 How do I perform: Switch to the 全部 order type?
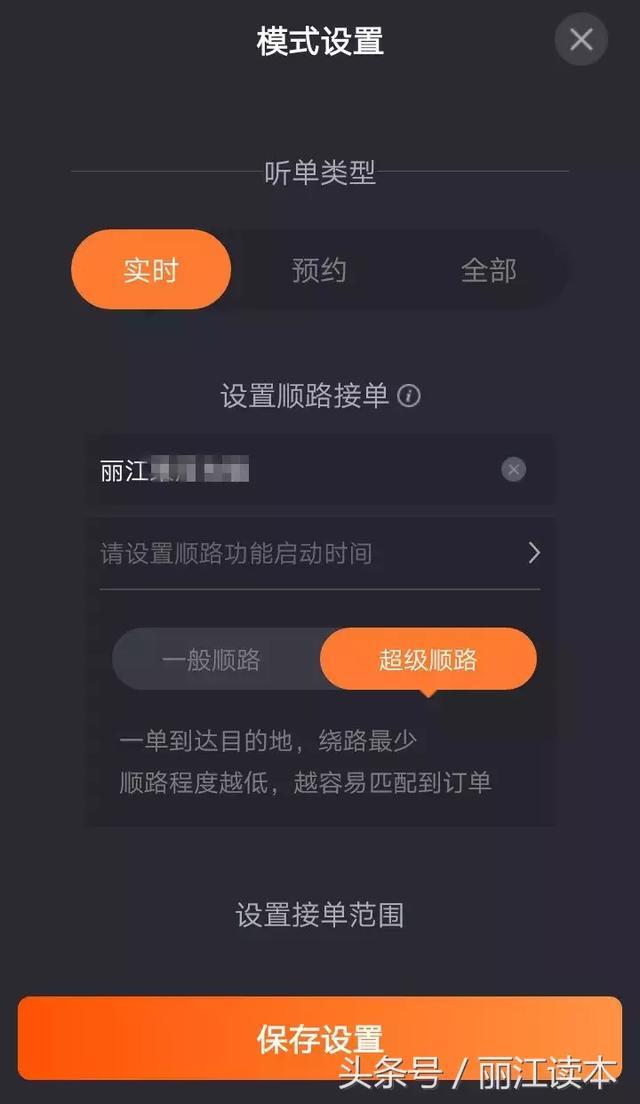click(488, 270)
